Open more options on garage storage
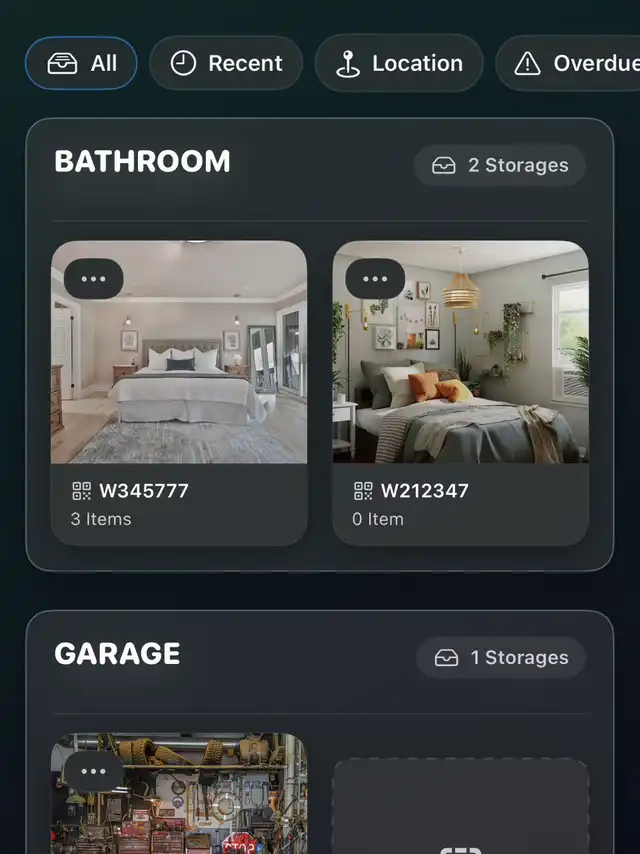This screenshot has height=854, width=640. click(x=94, y=771)
